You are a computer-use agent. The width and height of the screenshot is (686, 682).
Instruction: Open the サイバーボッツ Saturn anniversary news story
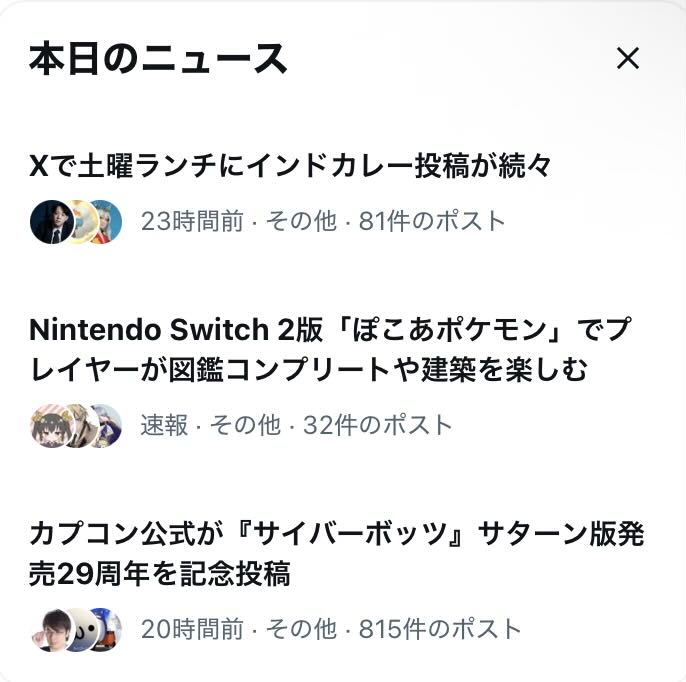coord(336,554)
